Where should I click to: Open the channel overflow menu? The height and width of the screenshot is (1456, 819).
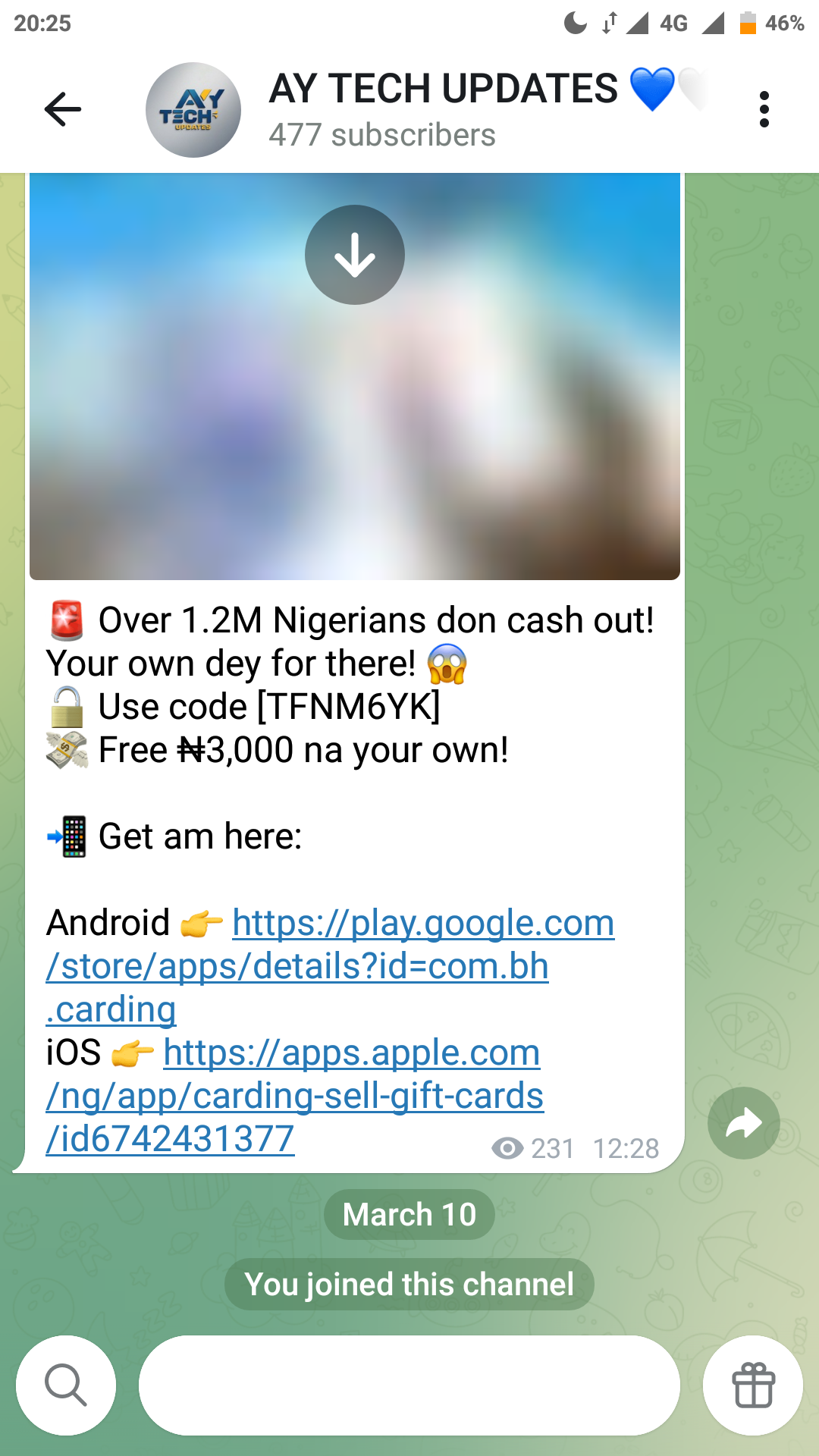[764, 110]
